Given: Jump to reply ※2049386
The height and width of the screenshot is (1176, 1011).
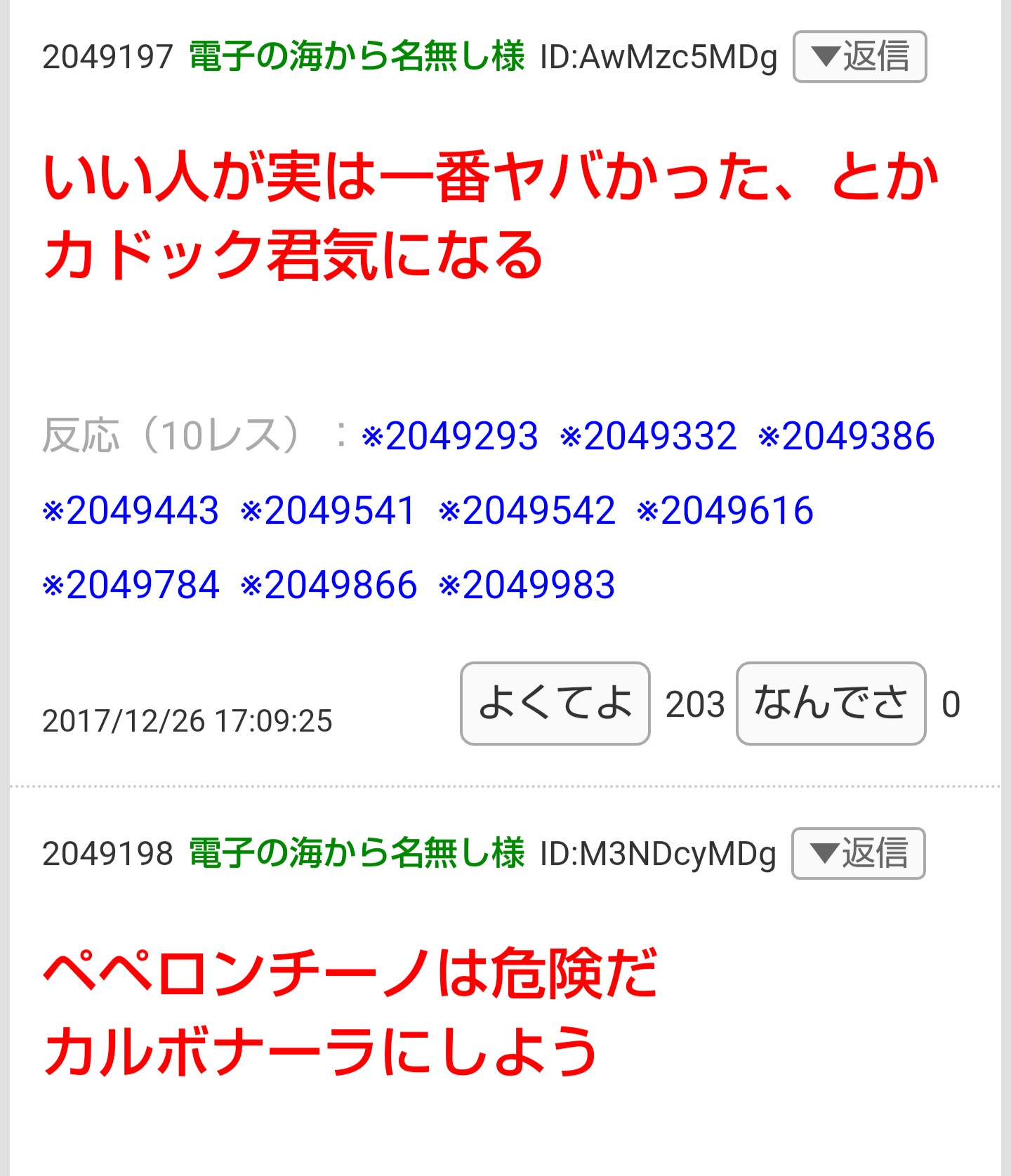Looking at the screenshot, I should pyautogui.click(x=847, y=436).
